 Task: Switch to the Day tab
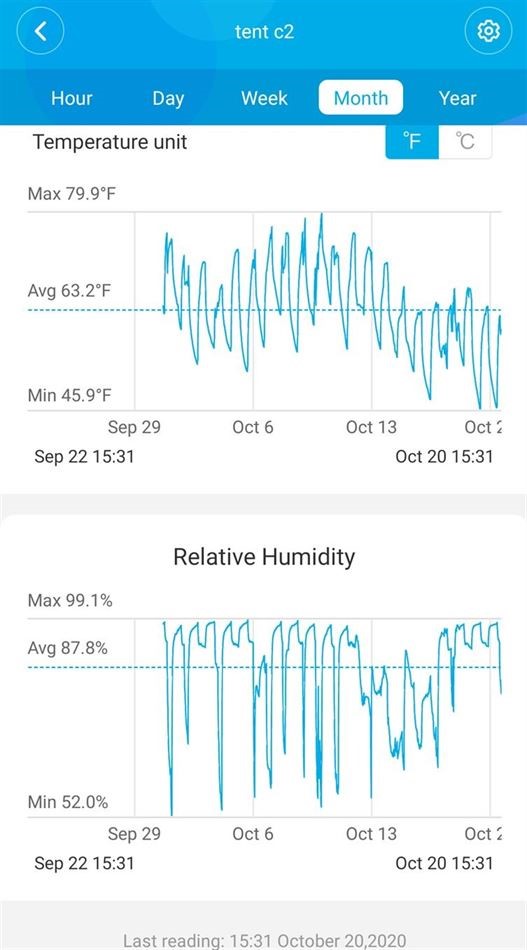point(168,98)
